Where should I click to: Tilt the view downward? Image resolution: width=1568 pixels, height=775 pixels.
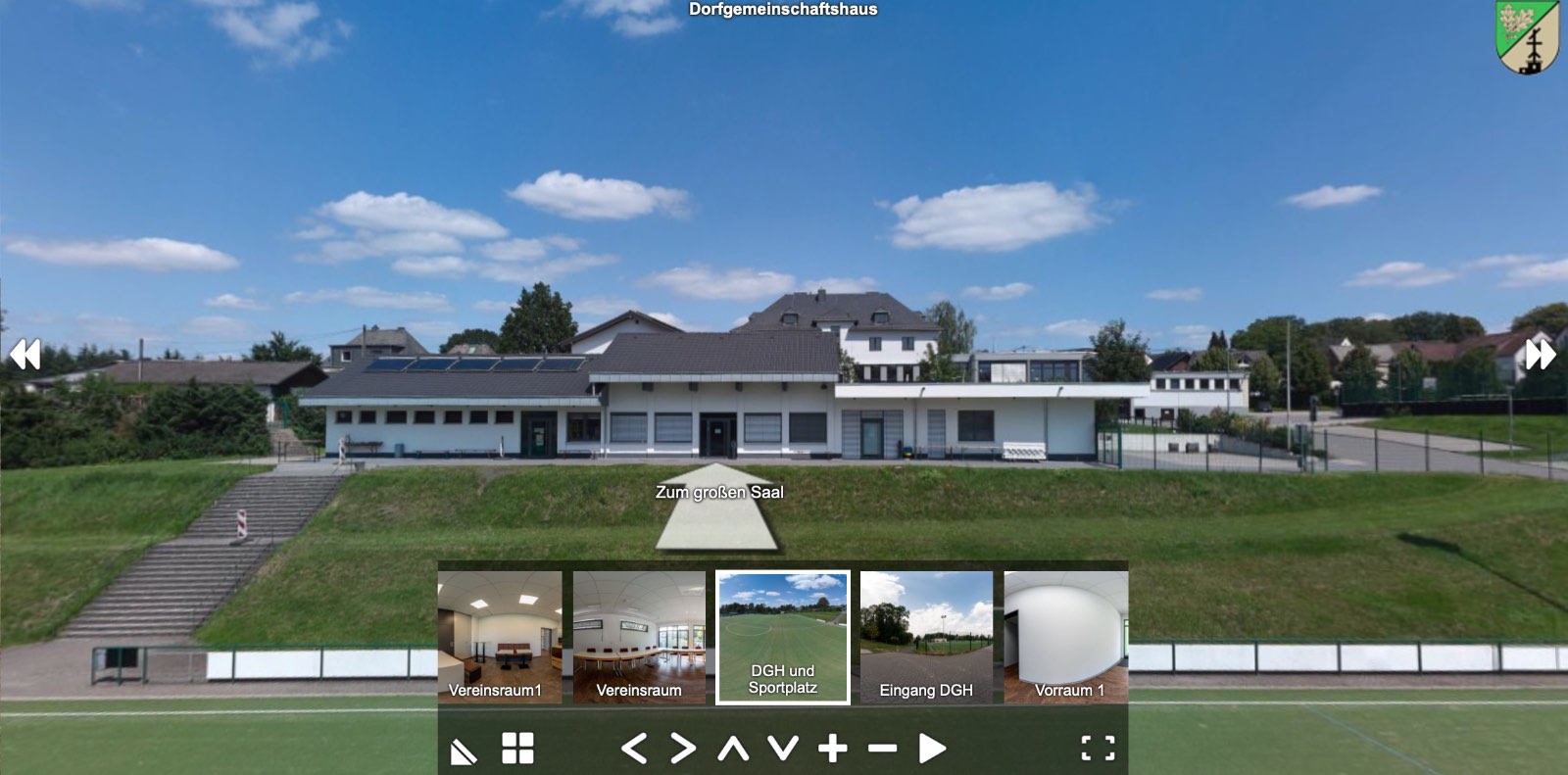pos(783,749)
